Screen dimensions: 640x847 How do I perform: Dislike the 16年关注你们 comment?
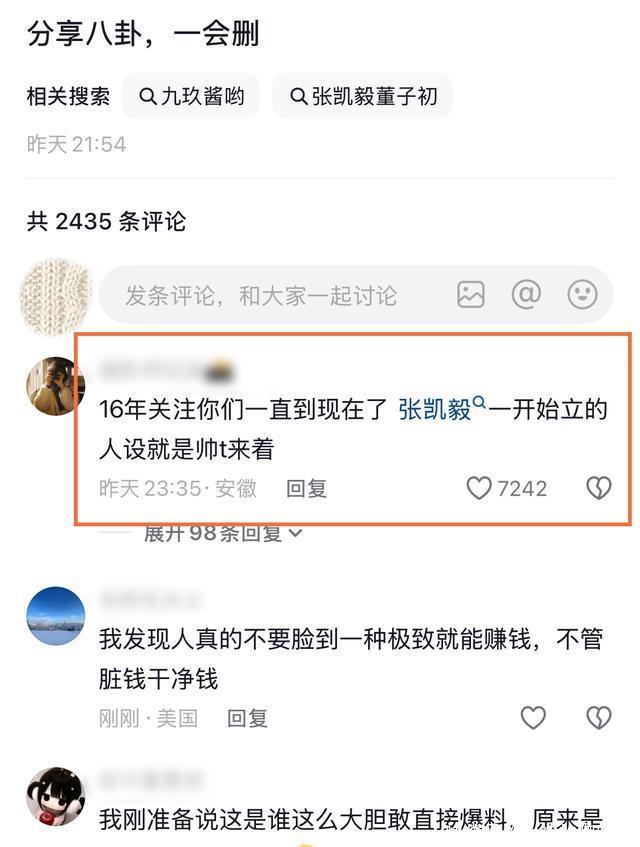[x=598, y=488]
